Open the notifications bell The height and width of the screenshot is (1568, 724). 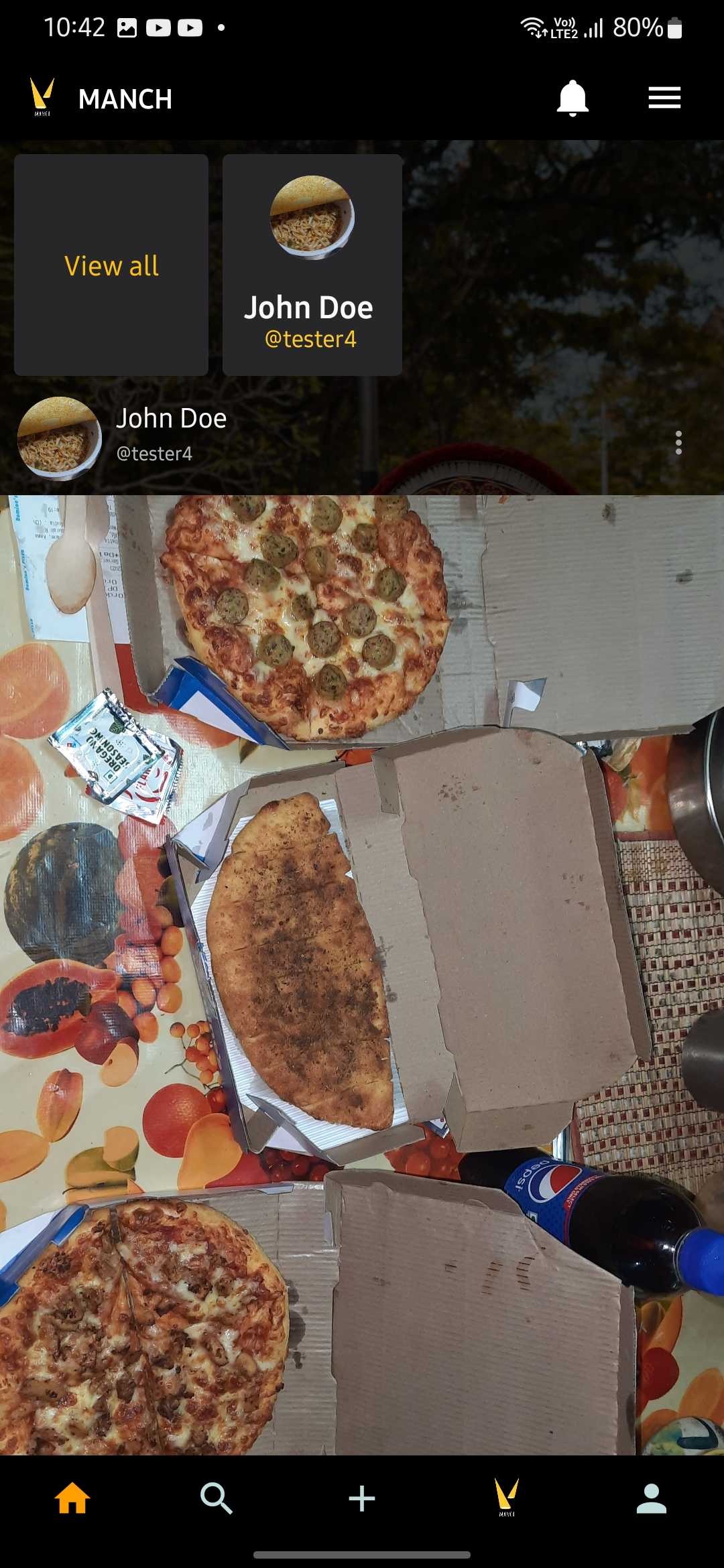pyautogui.click(x=572, y=98)
